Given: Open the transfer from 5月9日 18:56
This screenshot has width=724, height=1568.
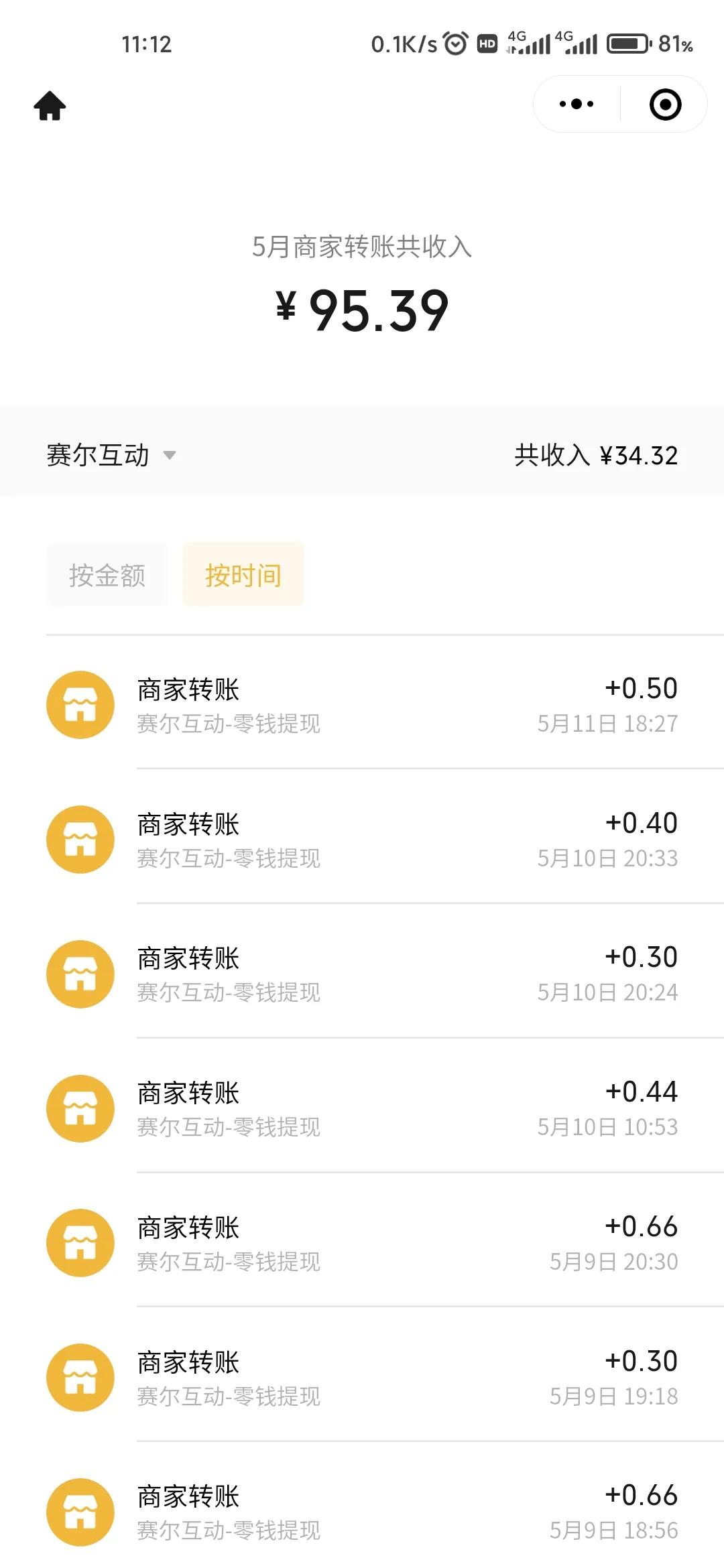Looking at the screenshot, I should coord(362,1512).
